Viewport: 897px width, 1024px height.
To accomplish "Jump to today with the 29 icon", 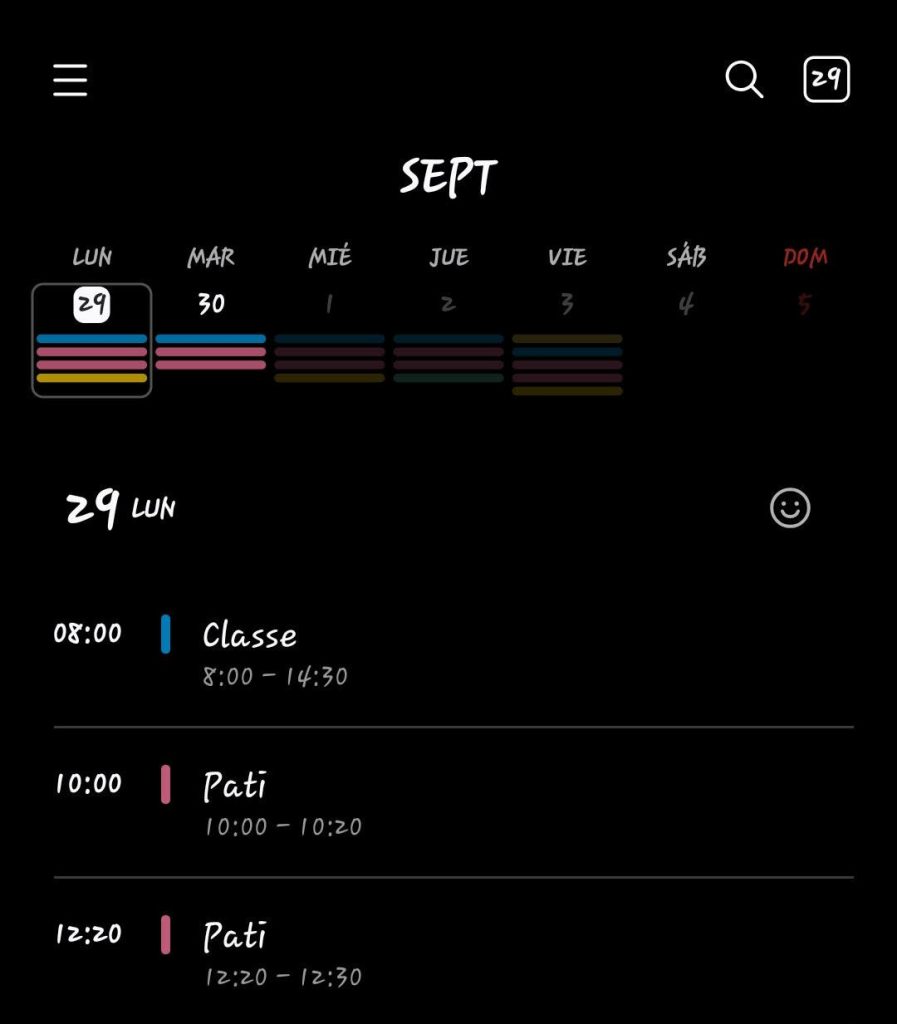I will (x=826, y=80).
